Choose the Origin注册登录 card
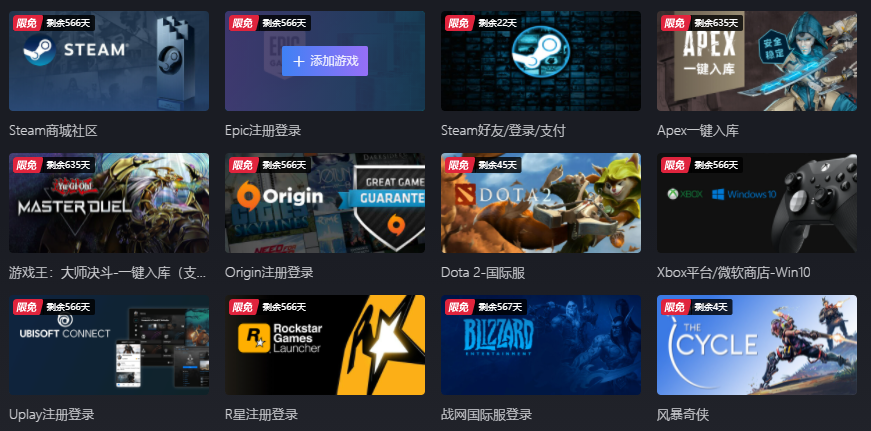Image resolution: width=871 pixels, height=431 pixels. point(325,203)
